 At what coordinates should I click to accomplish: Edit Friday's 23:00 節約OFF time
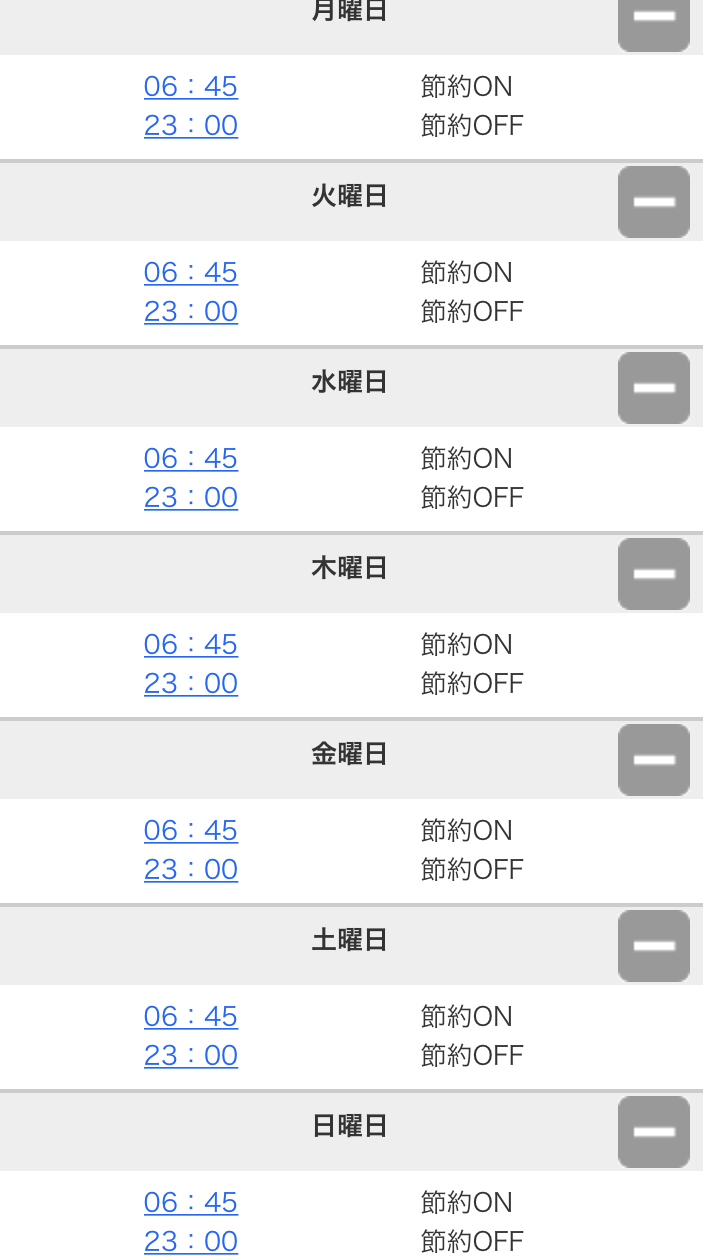click(x=191, y=870)
